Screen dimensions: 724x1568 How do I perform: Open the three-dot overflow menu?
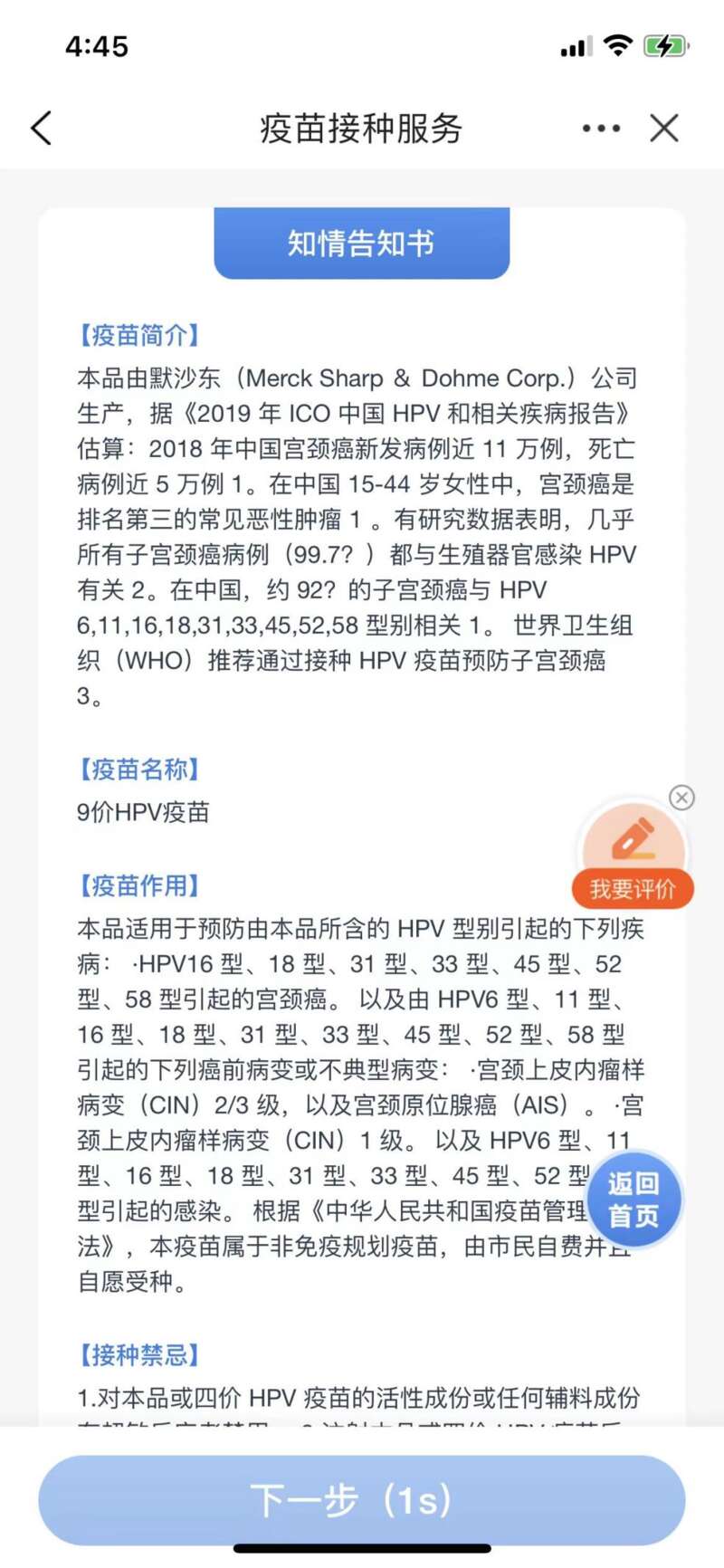point(601,129)
